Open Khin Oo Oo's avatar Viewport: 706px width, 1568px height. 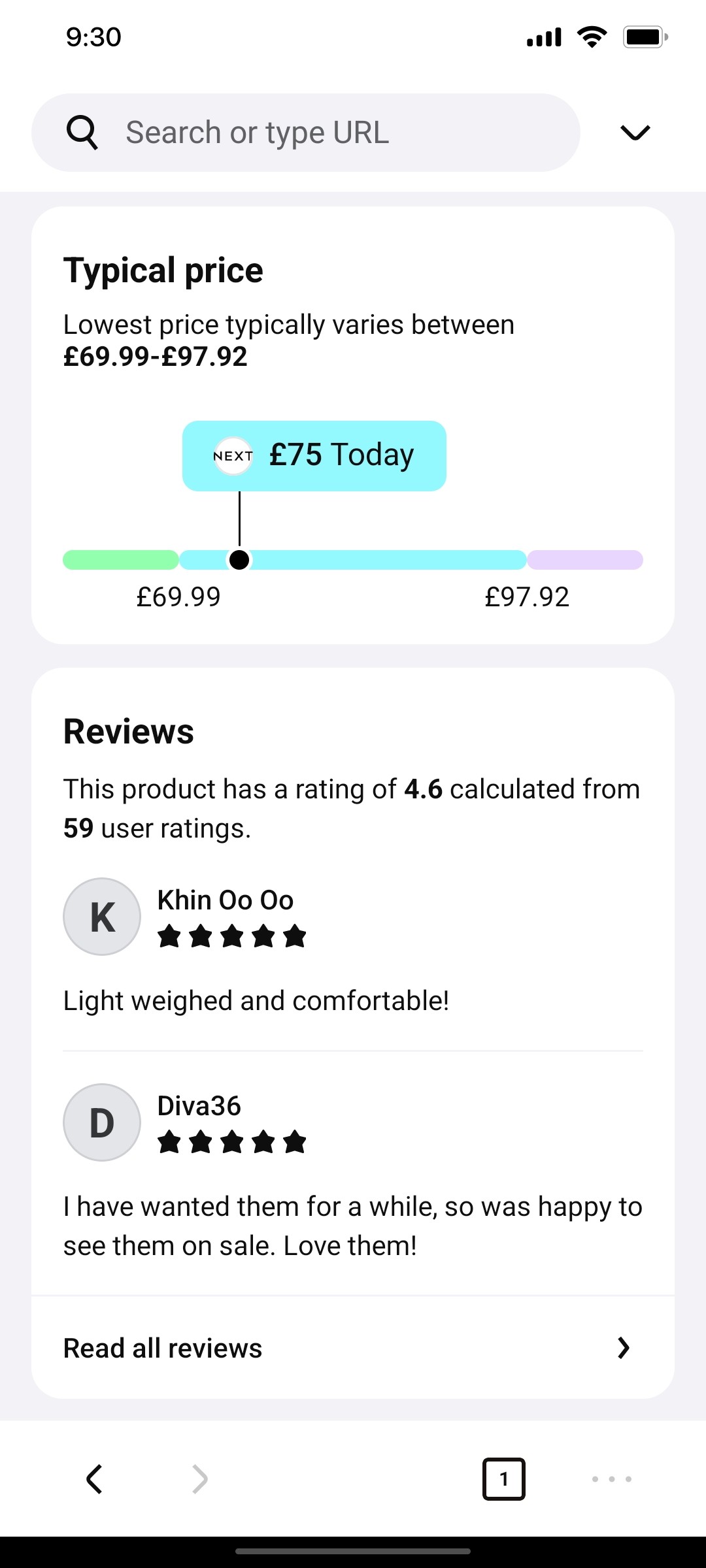(101, 916)
